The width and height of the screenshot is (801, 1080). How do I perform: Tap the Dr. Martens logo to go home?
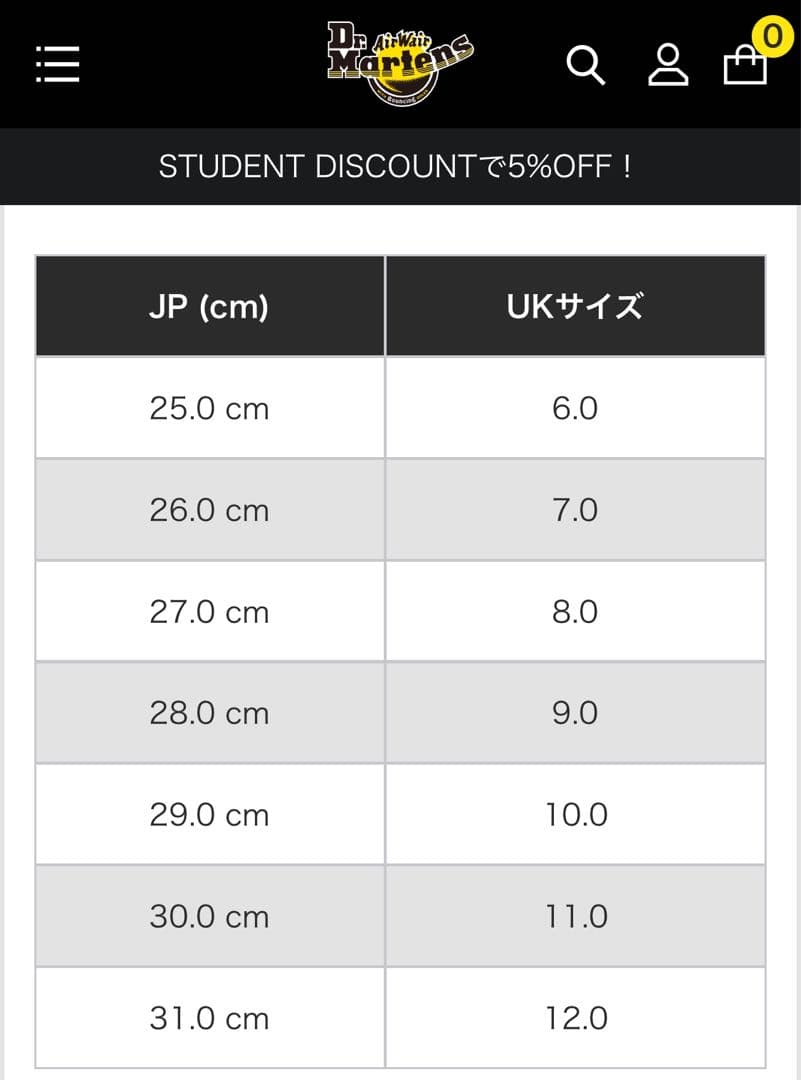tap(400, 63)
